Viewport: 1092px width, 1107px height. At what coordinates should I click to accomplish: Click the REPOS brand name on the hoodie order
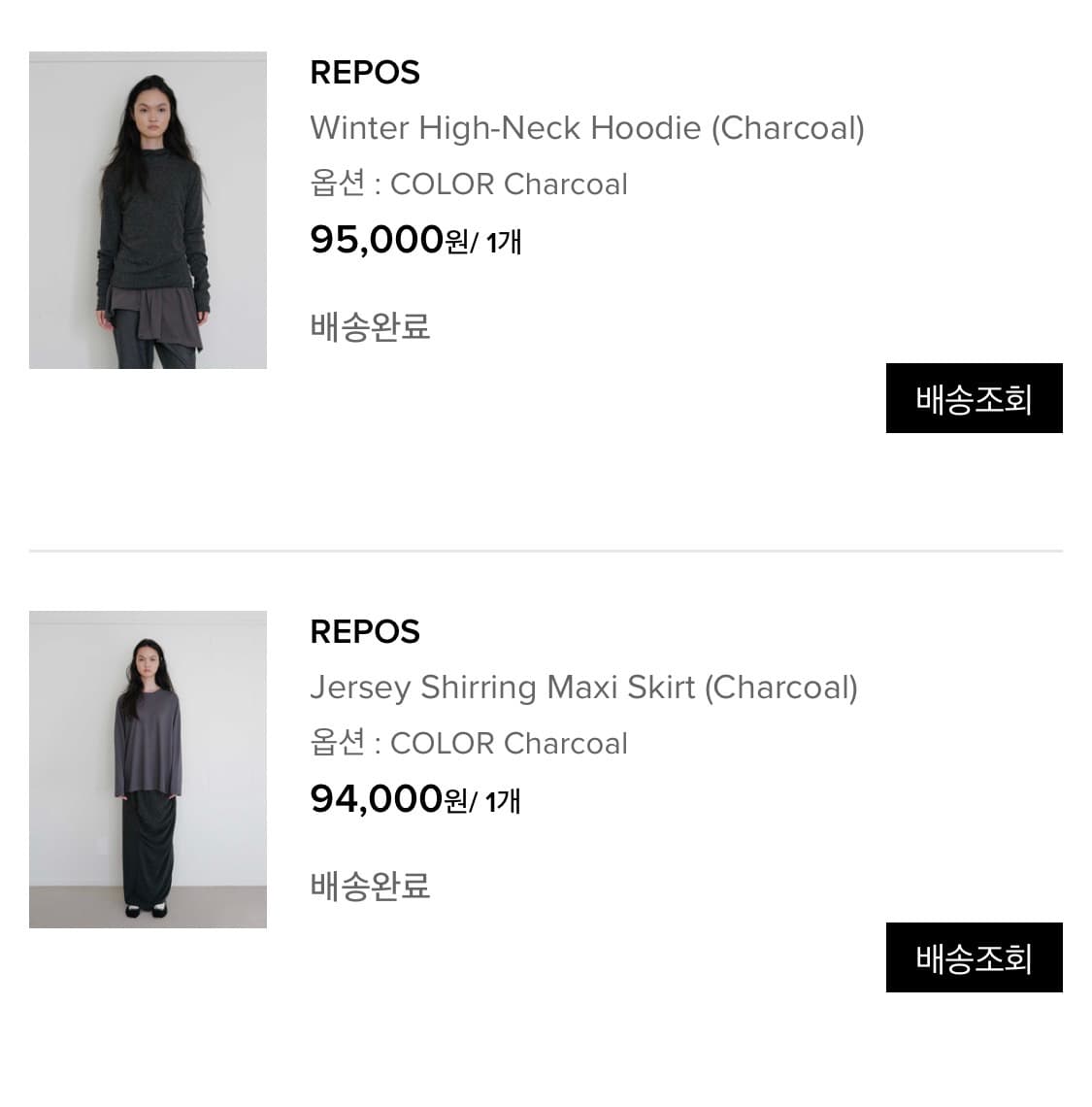point(365,72)
